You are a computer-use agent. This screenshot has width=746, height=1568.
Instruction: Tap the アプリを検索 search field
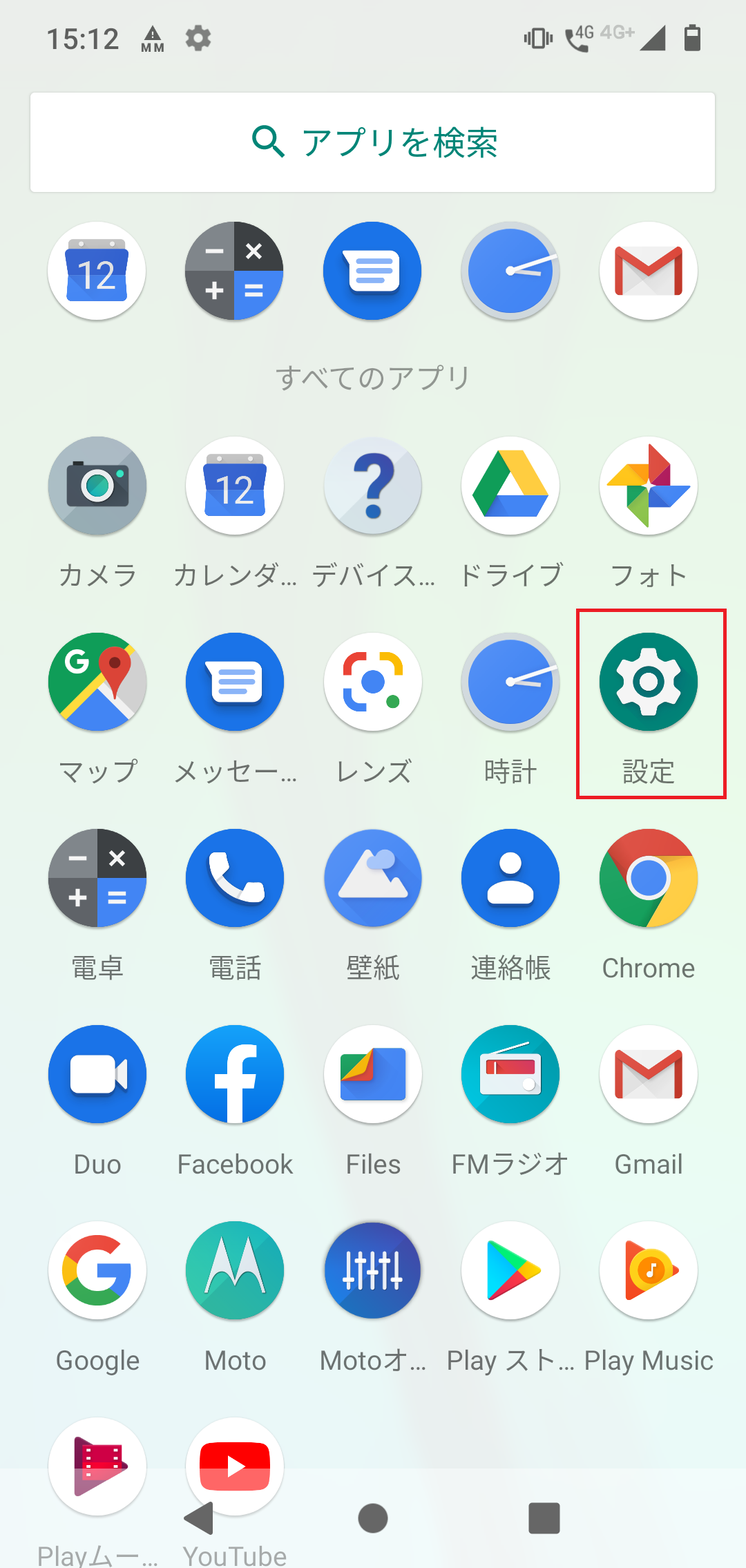[372, 142]
